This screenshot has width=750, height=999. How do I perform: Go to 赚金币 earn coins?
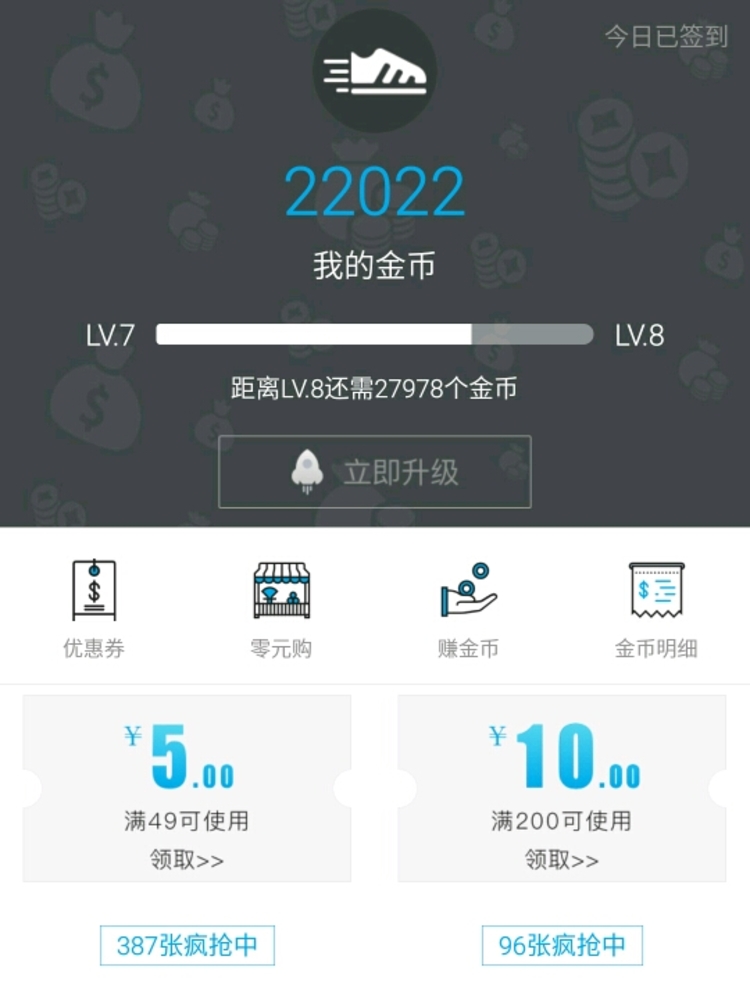[x=468, y=607]
